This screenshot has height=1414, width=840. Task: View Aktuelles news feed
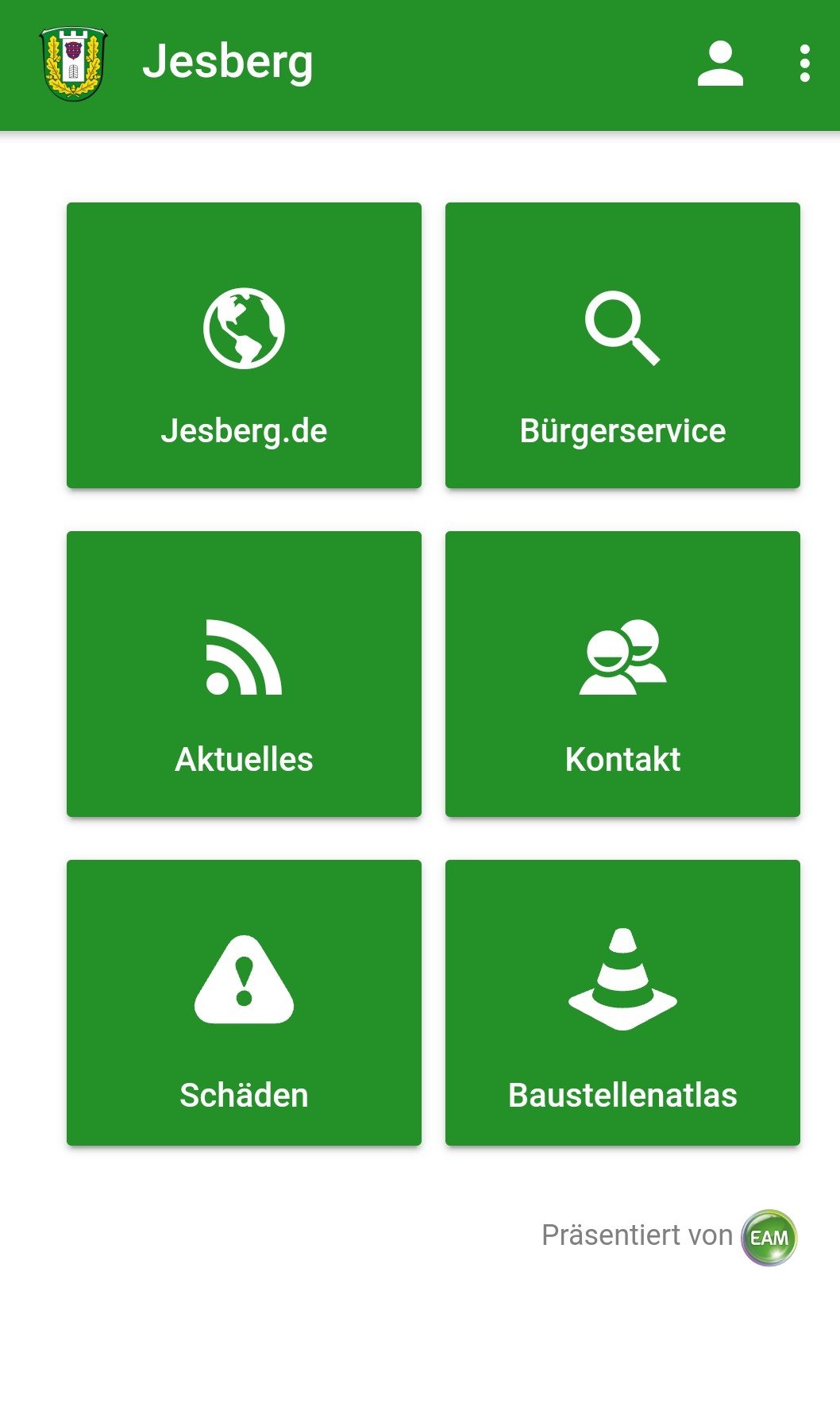(x=244, y=674)
